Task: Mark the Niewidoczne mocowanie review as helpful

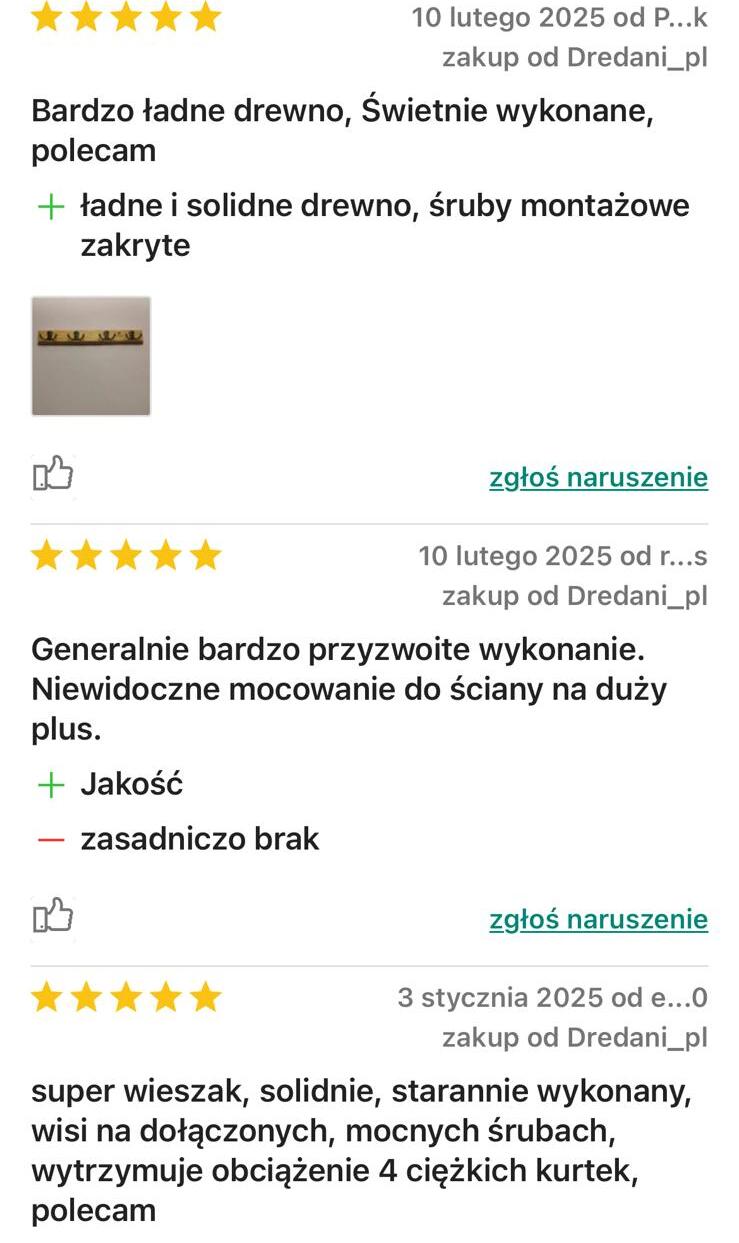Action: pyautogui.click(x=53, y=917)
